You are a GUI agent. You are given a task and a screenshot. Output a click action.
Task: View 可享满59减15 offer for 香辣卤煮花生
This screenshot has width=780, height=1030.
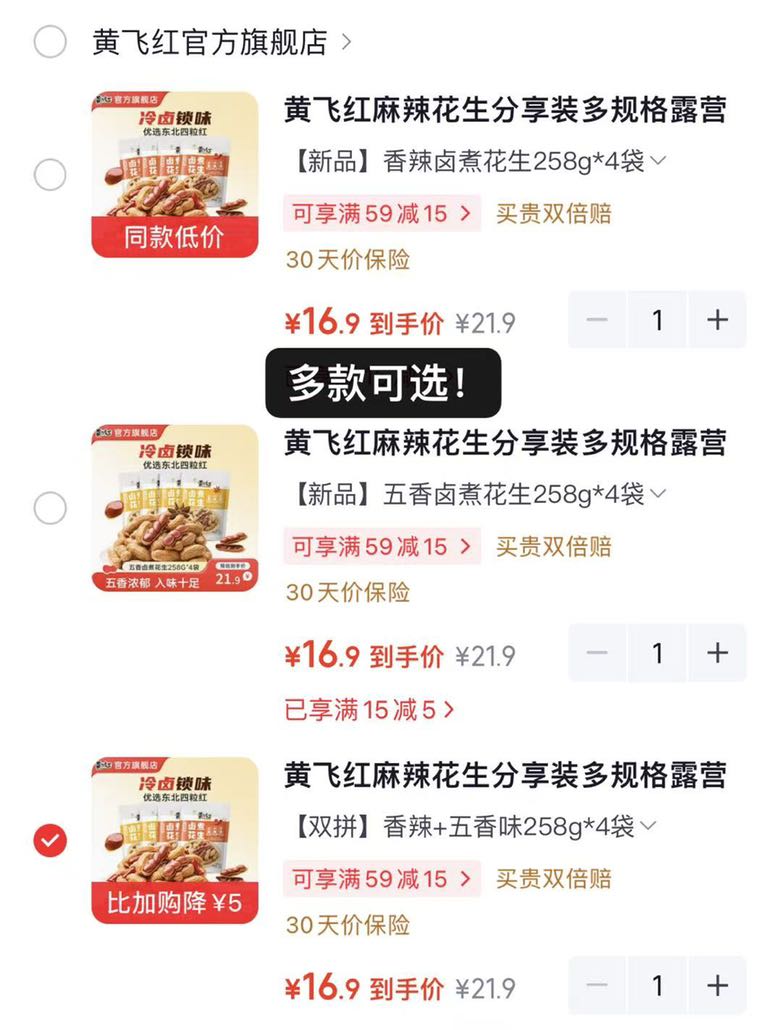pos(382,213)
